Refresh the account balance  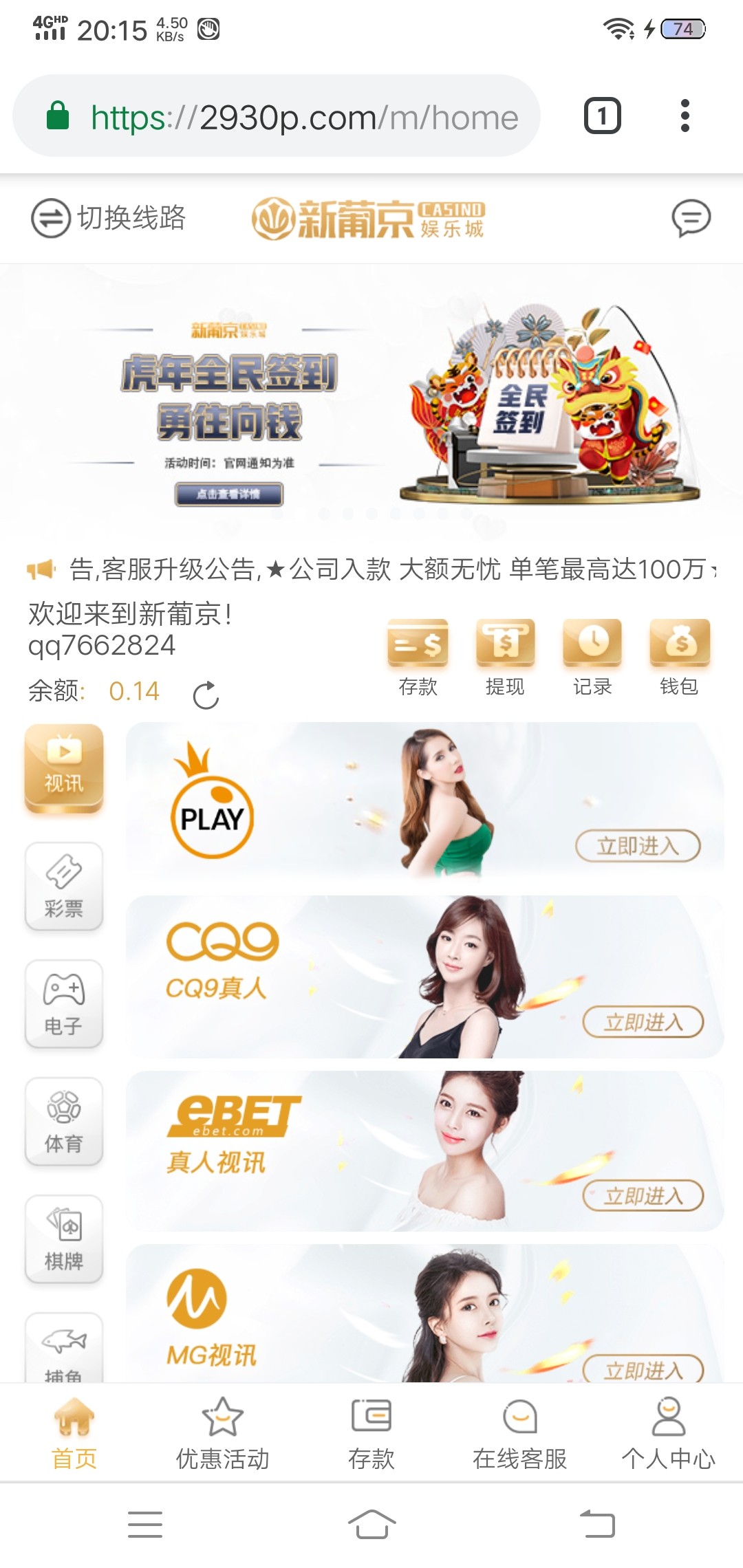[206, 695]
